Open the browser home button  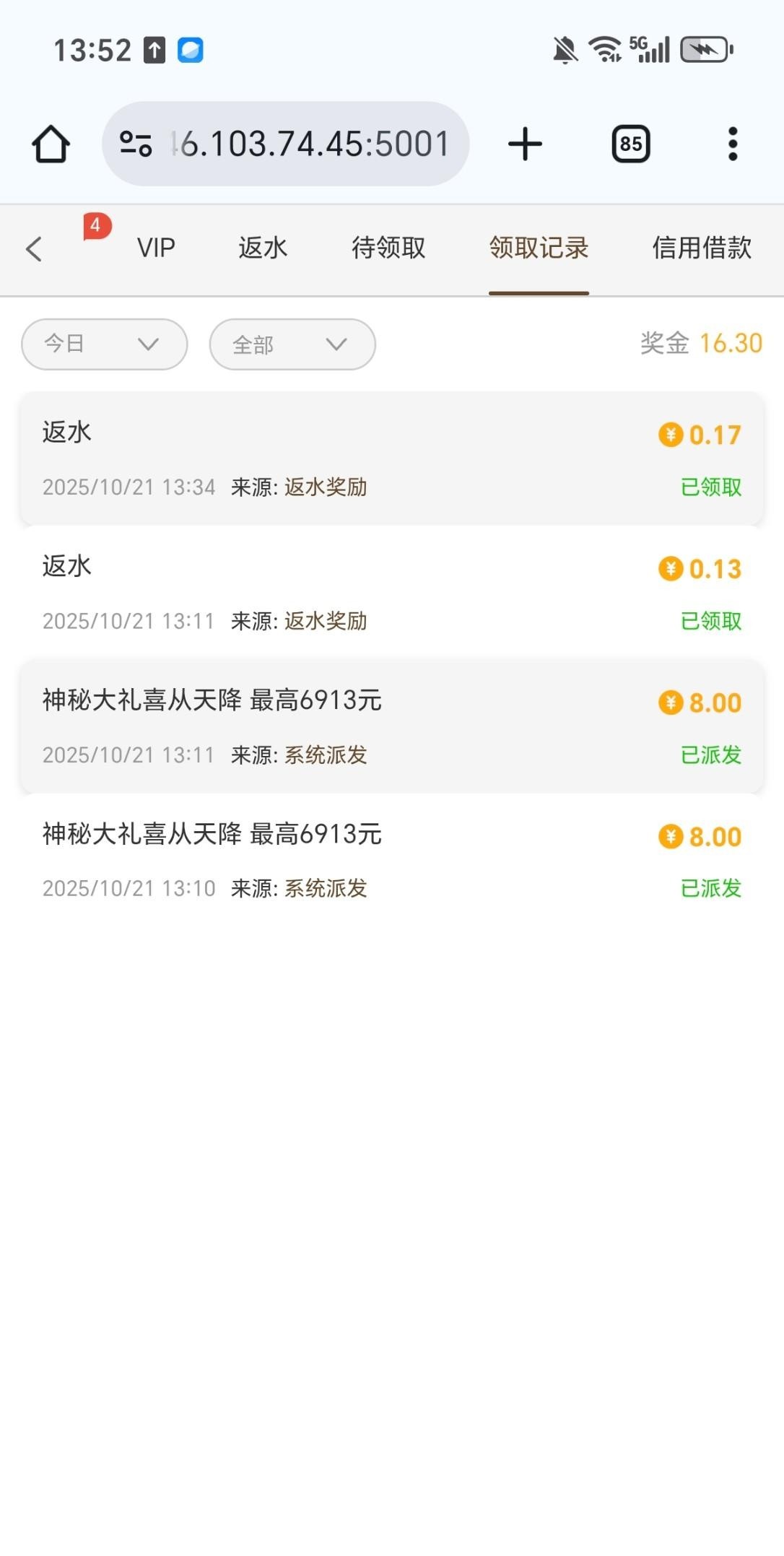pyautogui.click(x=51, y=144)
